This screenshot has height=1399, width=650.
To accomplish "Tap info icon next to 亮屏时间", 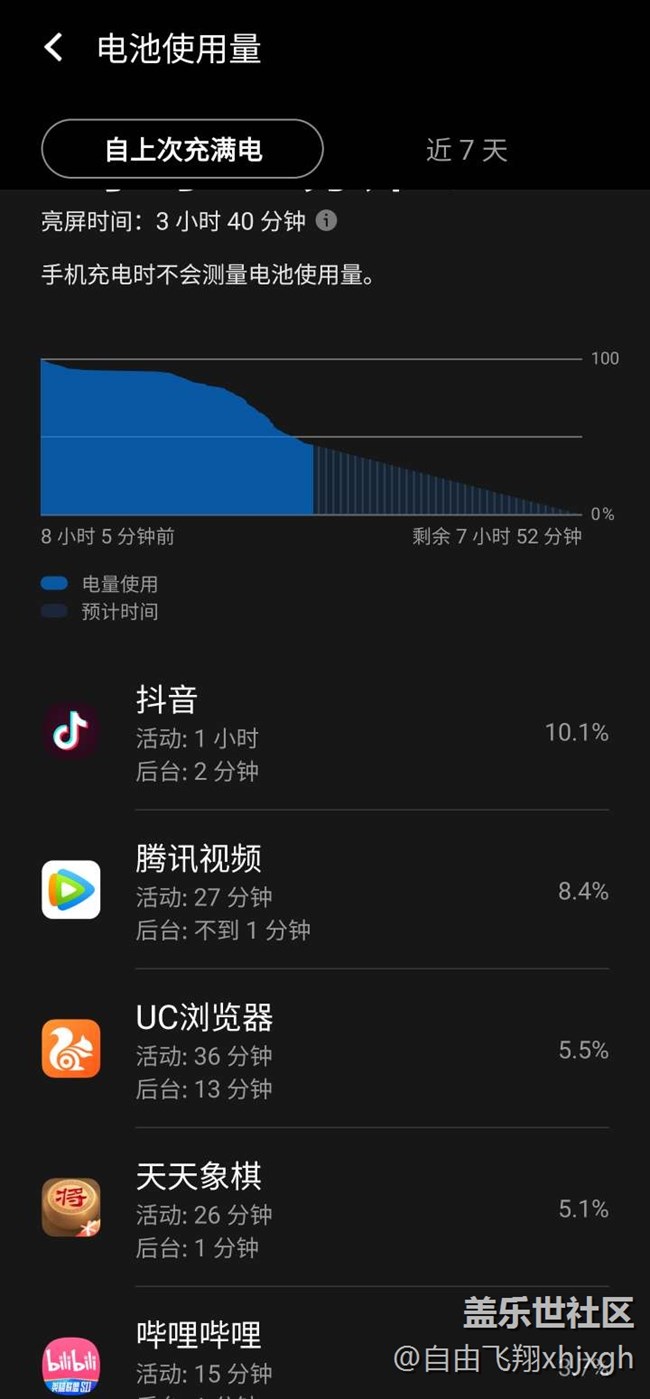I will coord(327,221).
